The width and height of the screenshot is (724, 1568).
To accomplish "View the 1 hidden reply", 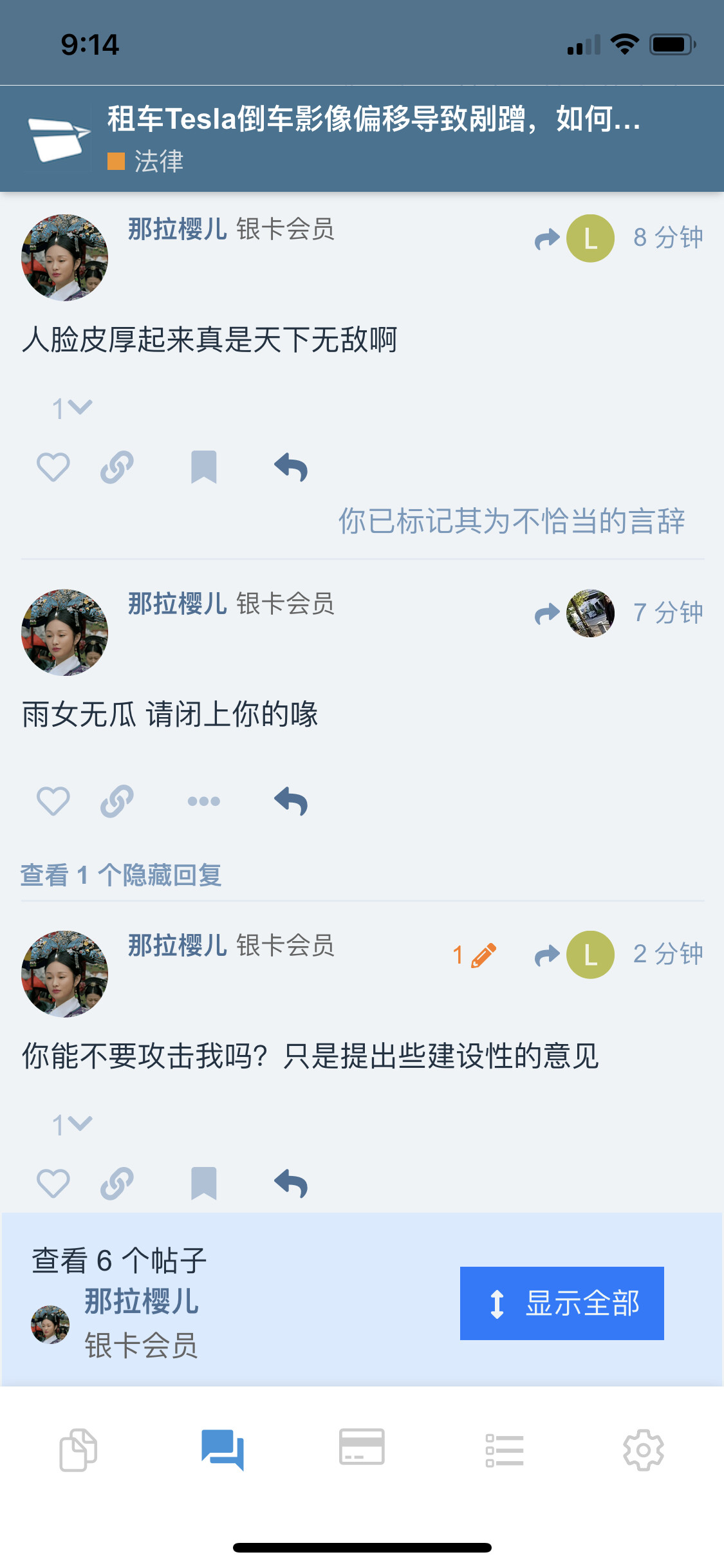I will pos(121,875).
